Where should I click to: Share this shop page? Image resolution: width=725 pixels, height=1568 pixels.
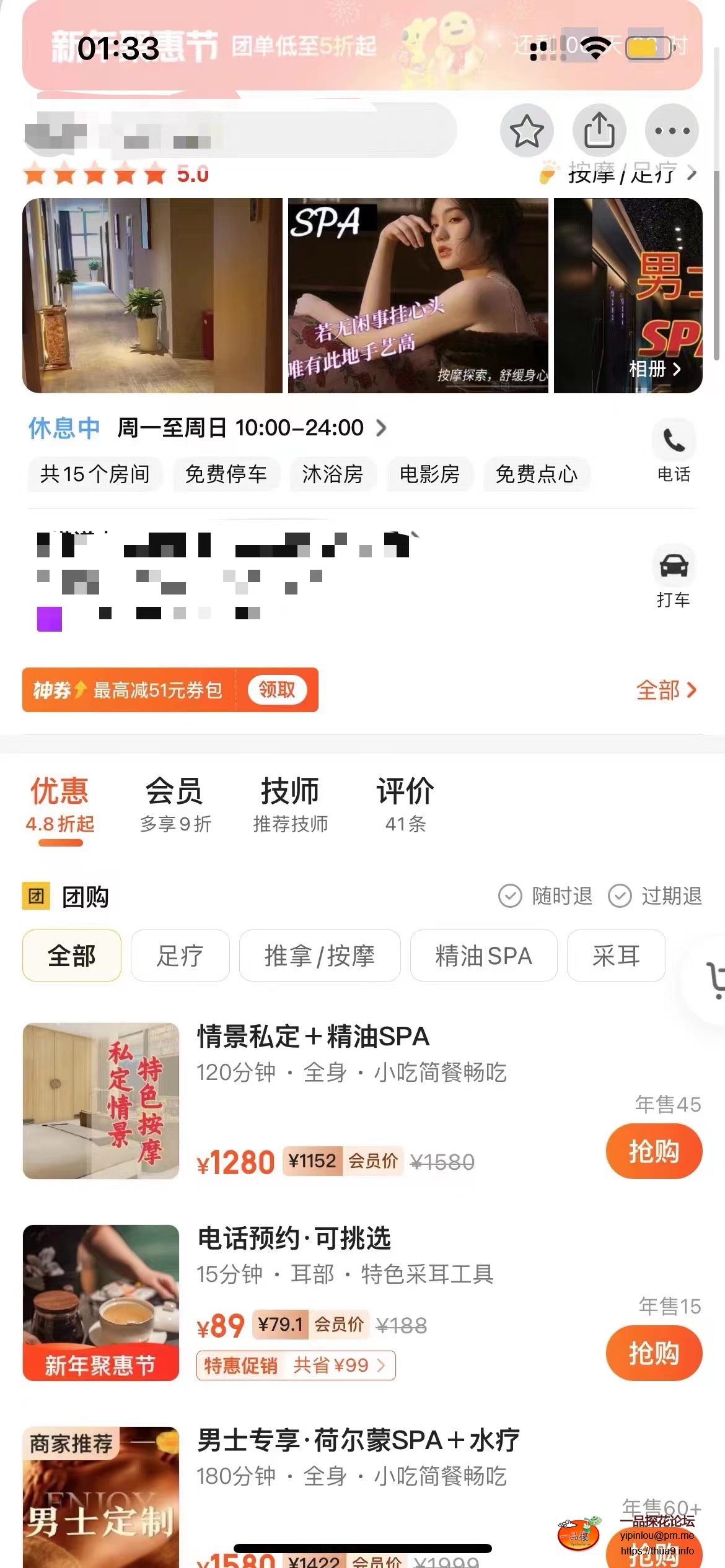pos(599,131)
